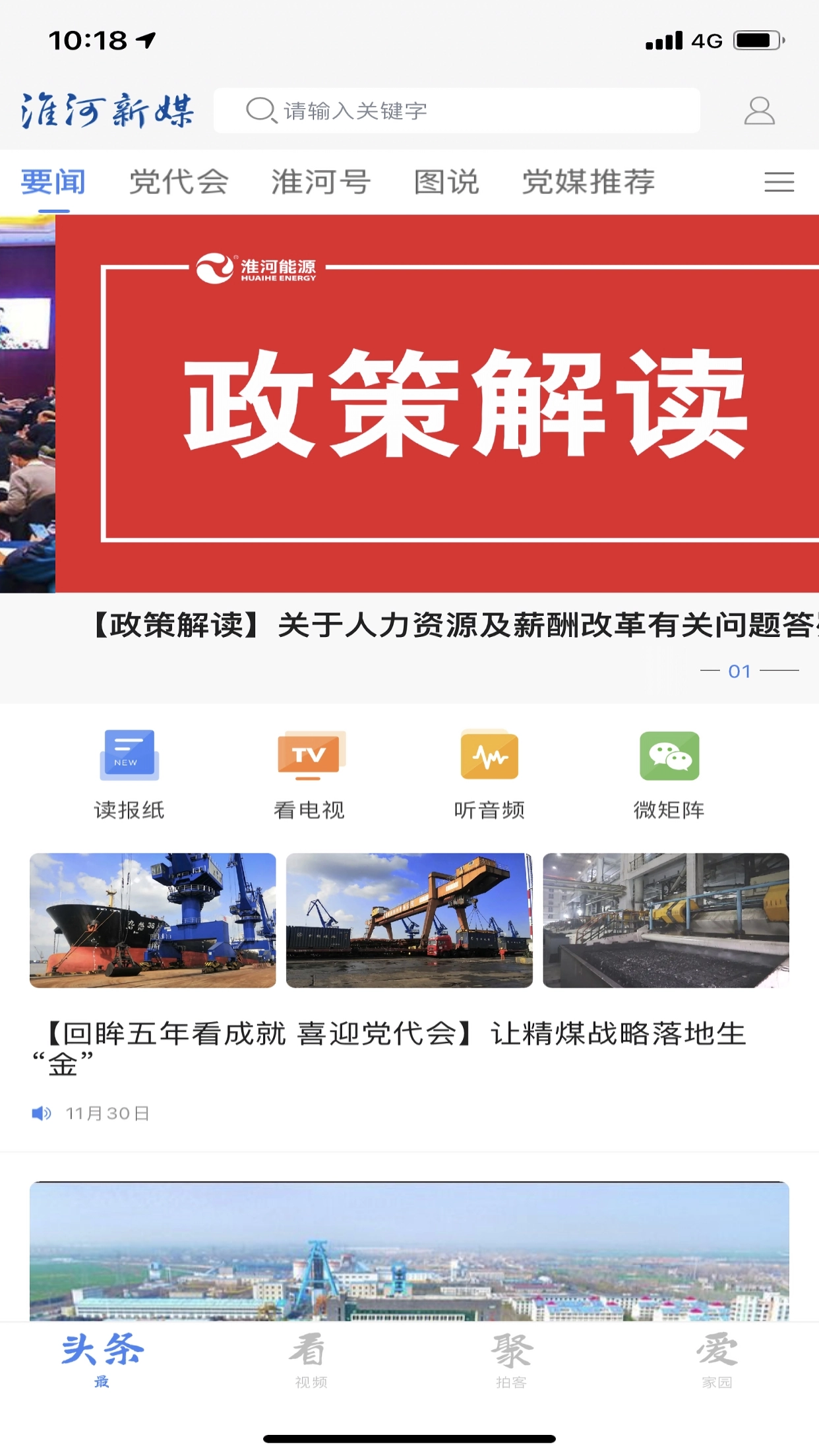Select the 党媒推荐 tab
Image resolution: width=819 pixels, height=1456 pixels.
587,182
